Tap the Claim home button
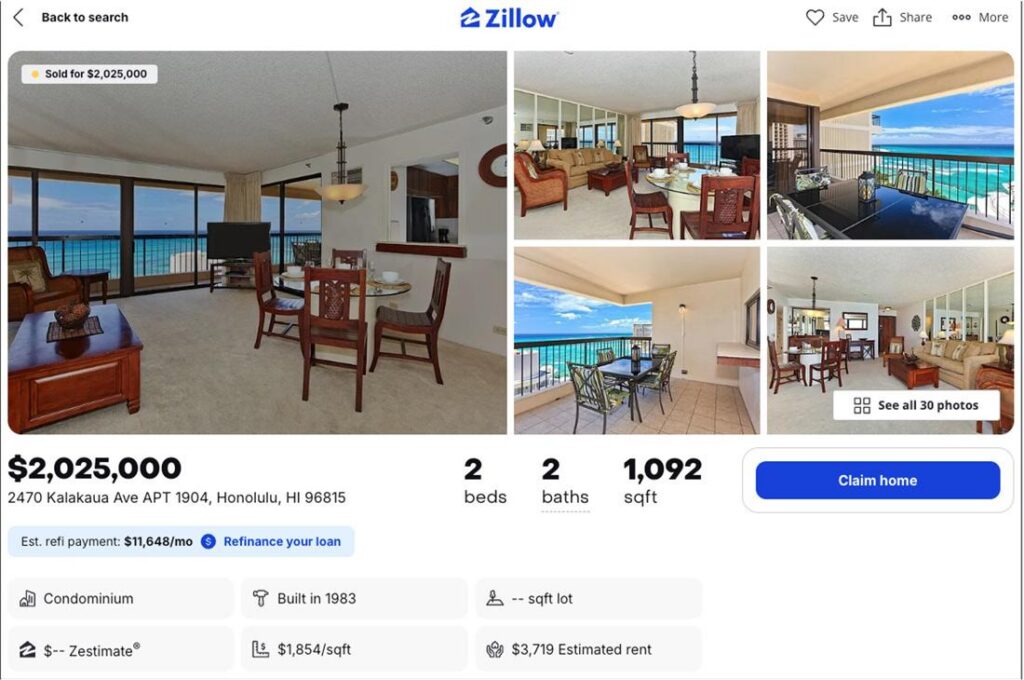This screenshot has width=1024, height=680. click(877, 480)
